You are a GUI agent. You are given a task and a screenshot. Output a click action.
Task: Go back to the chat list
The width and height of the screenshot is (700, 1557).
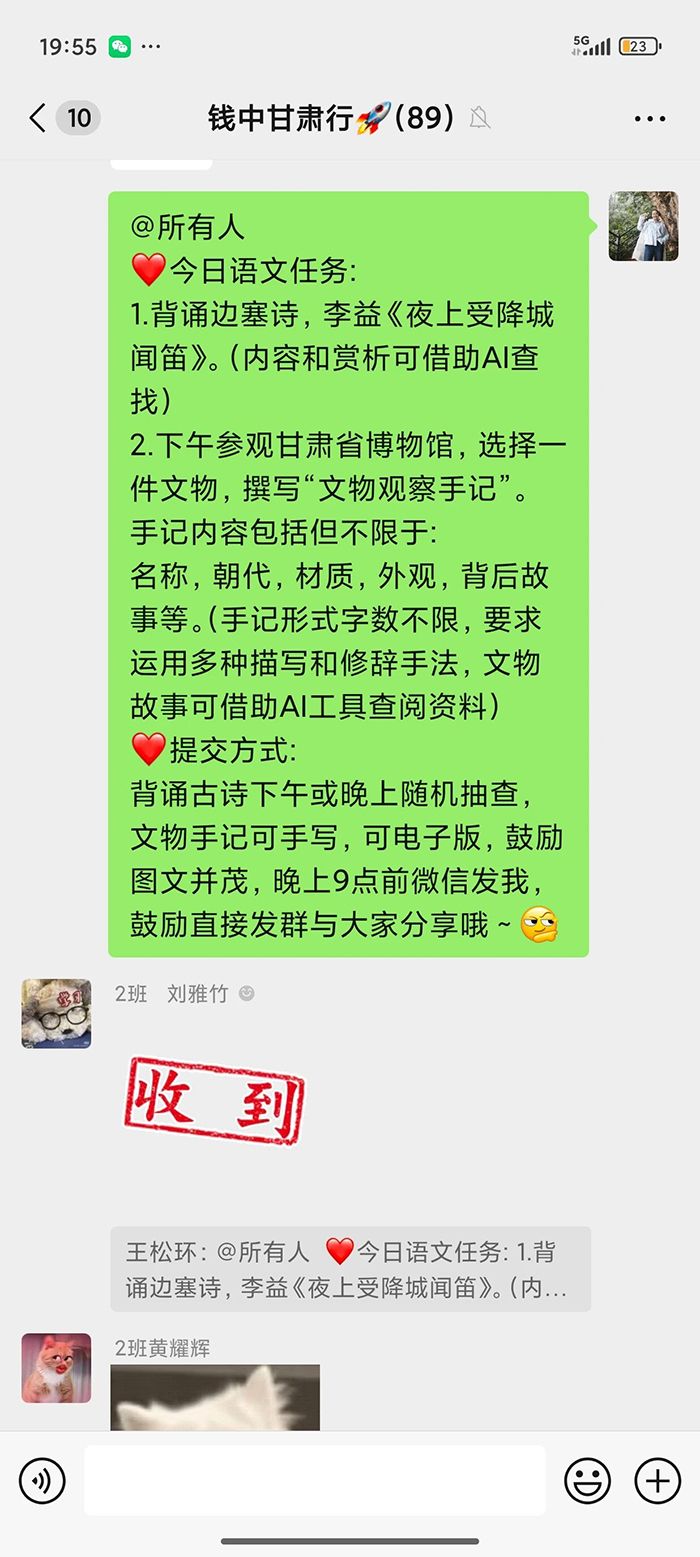pos(38,119)
